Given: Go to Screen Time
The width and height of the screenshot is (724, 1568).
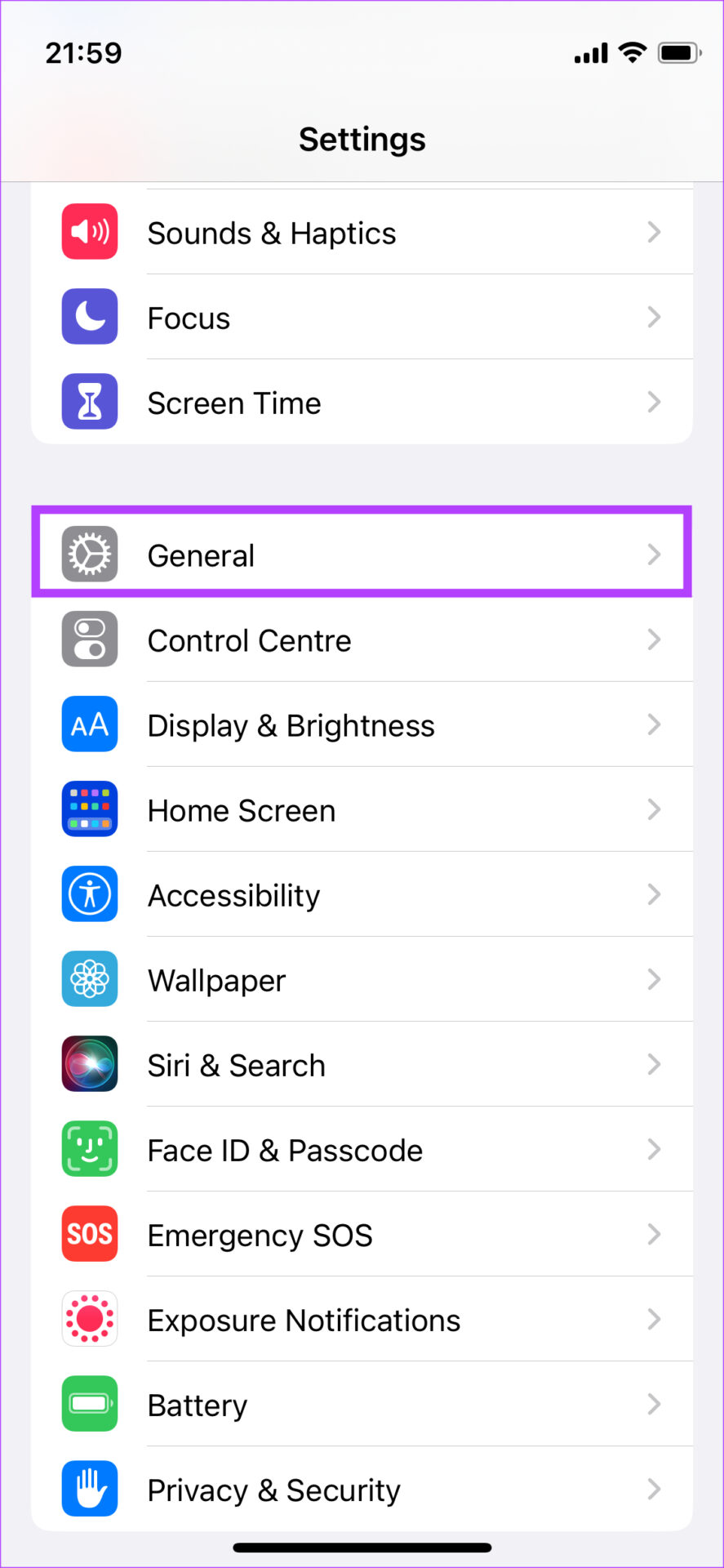Looking at the screenshot, I should click(362, 403).
